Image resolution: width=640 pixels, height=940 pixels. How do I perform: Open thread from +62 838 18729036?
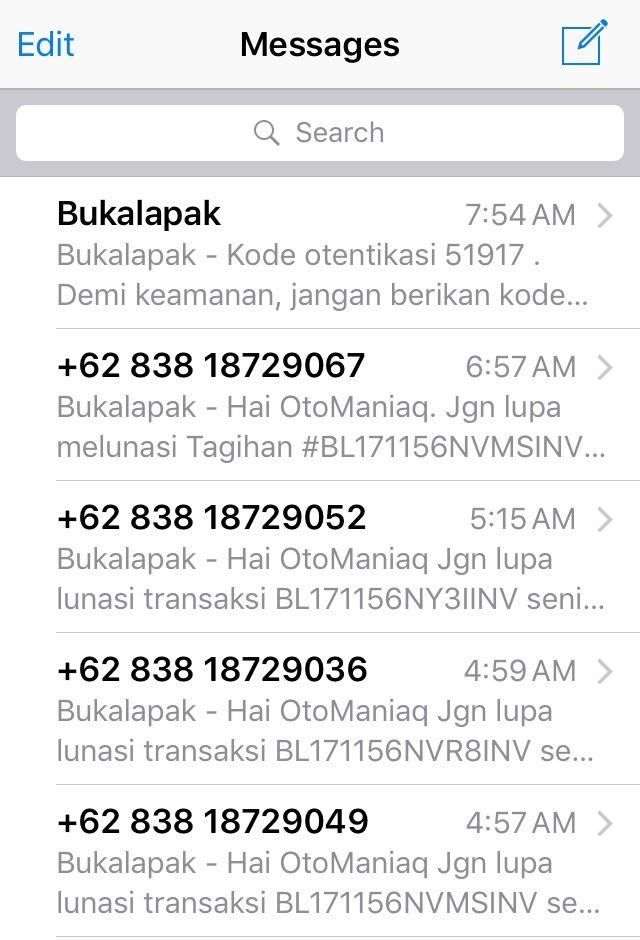320,710
